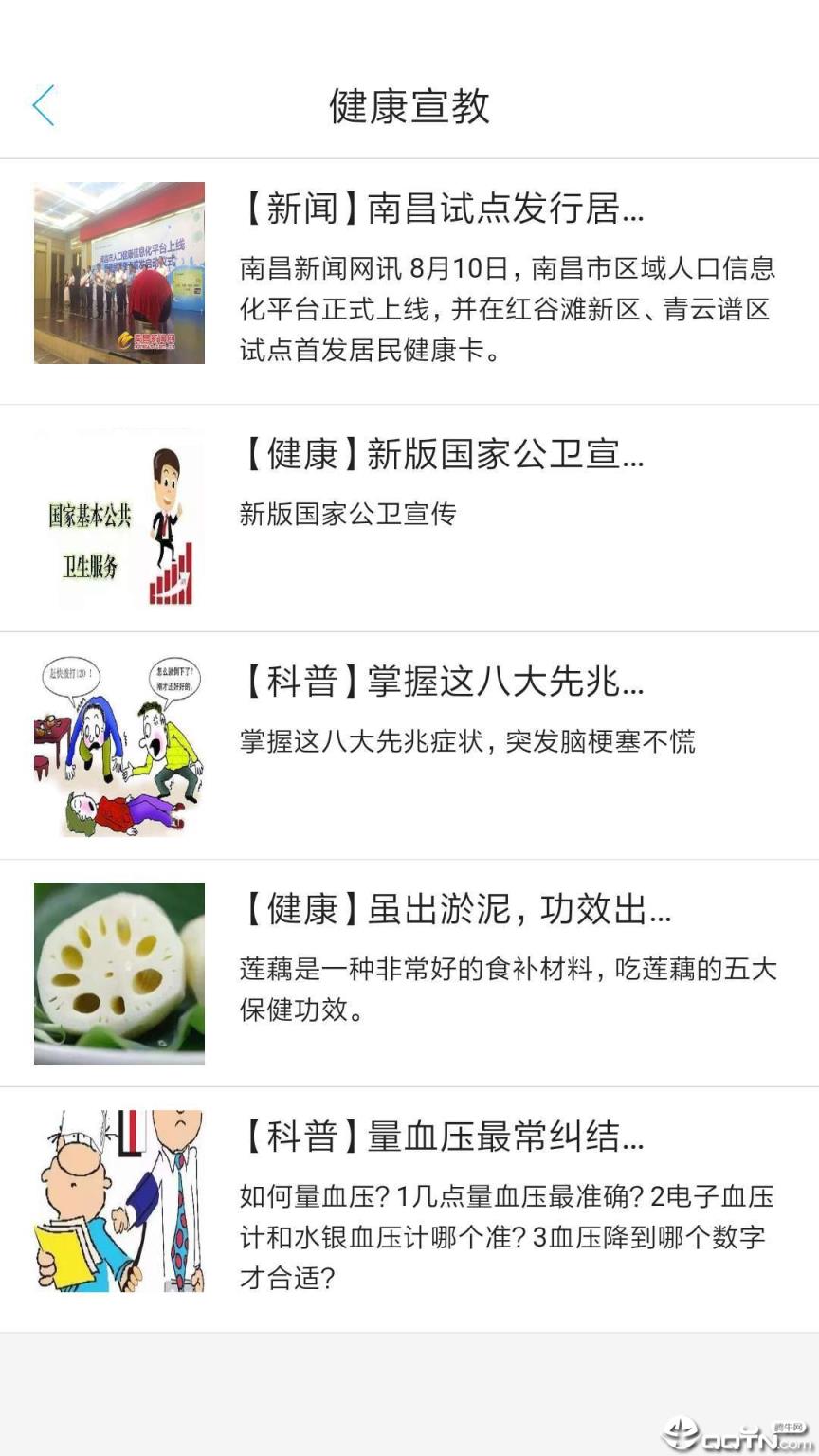Tap the back arrow to return
Screen dimensions: 819x1456
pos(44,106)
